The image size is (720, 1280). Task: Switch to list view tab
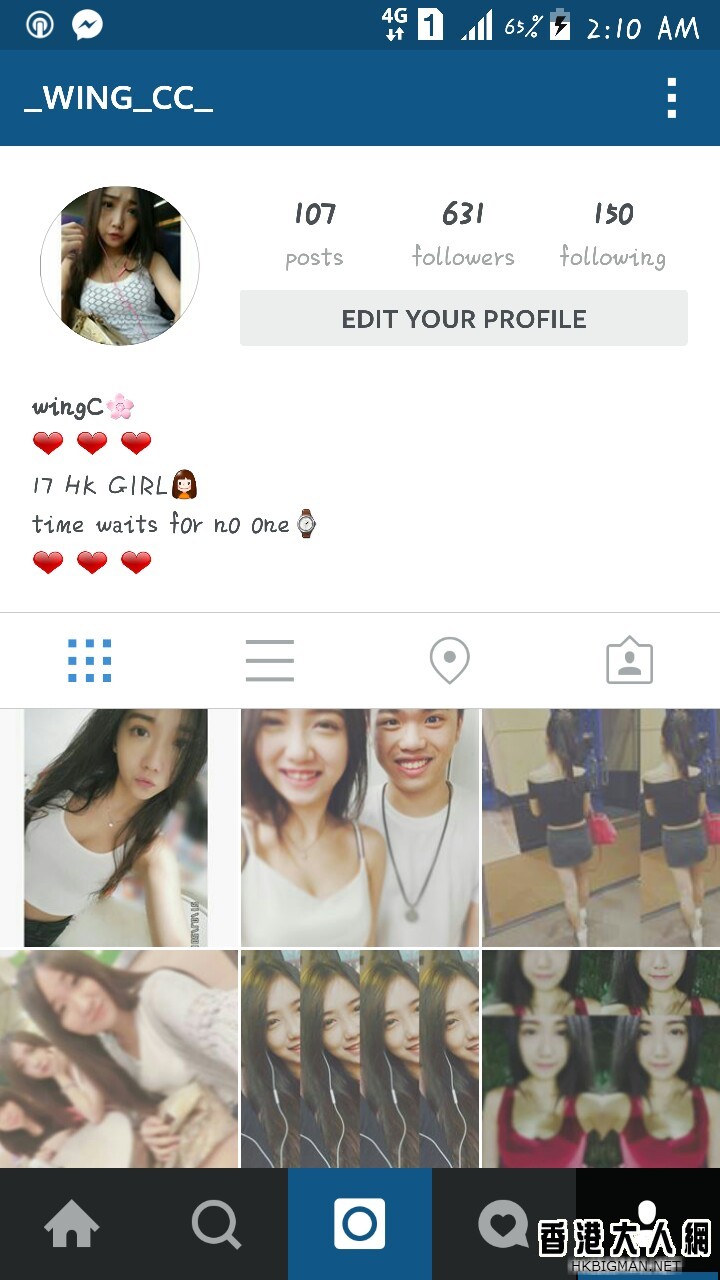click(270, 661)
